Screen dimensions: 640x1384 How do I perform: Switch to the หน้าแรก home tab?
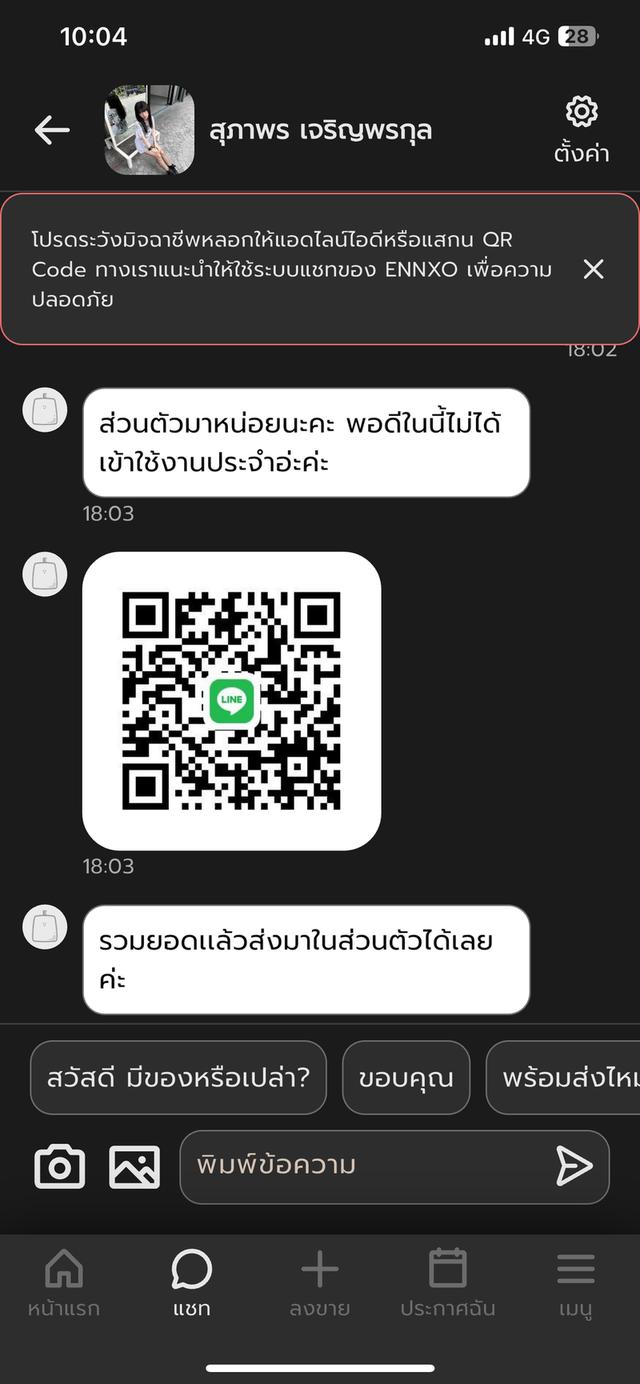[x=64, y=1282]
